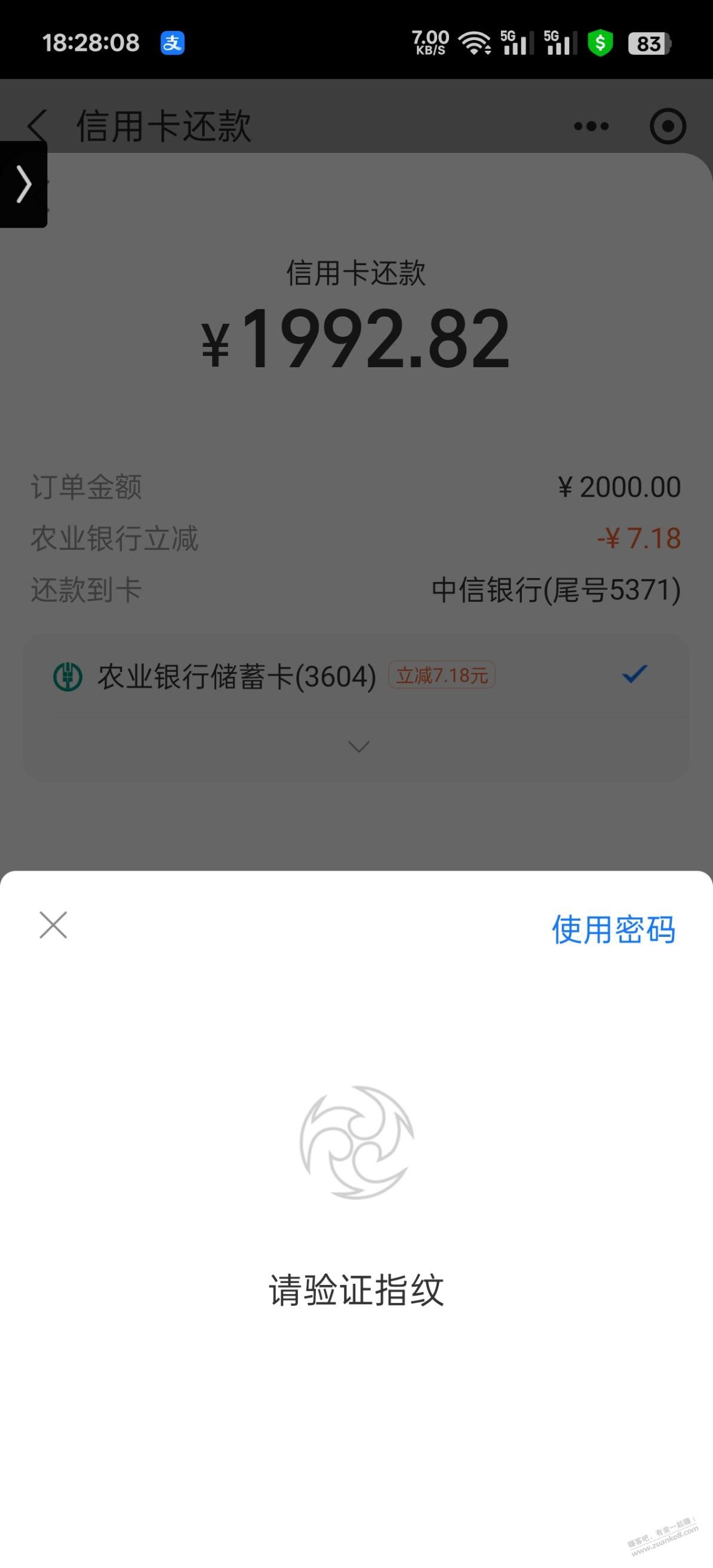Select 农业银行储蓄卡(3604) payment method
Screen dimensions: 713x1568
(356, 677)
